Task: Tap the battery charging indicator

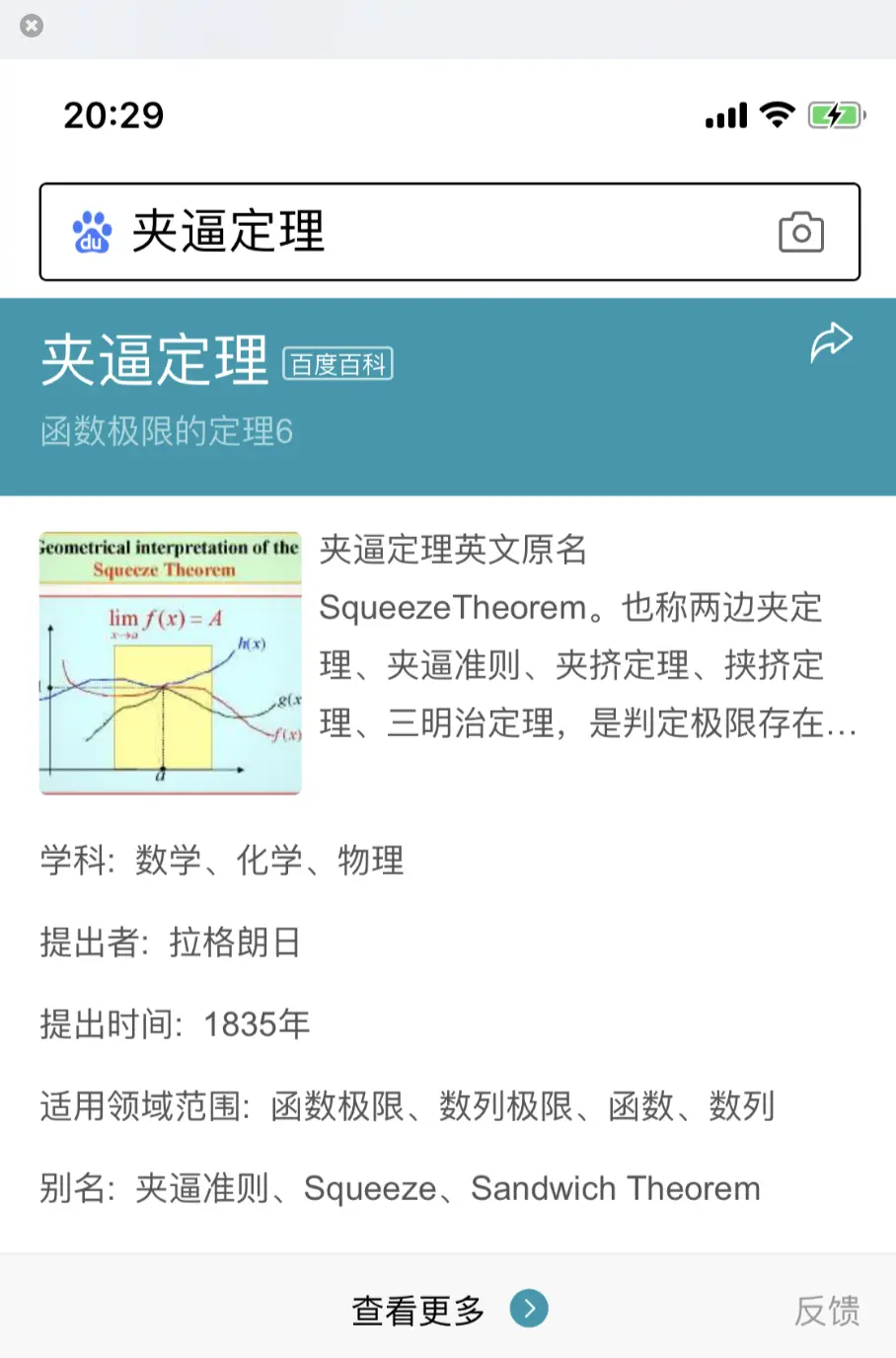Action: [x=832, y=114]
